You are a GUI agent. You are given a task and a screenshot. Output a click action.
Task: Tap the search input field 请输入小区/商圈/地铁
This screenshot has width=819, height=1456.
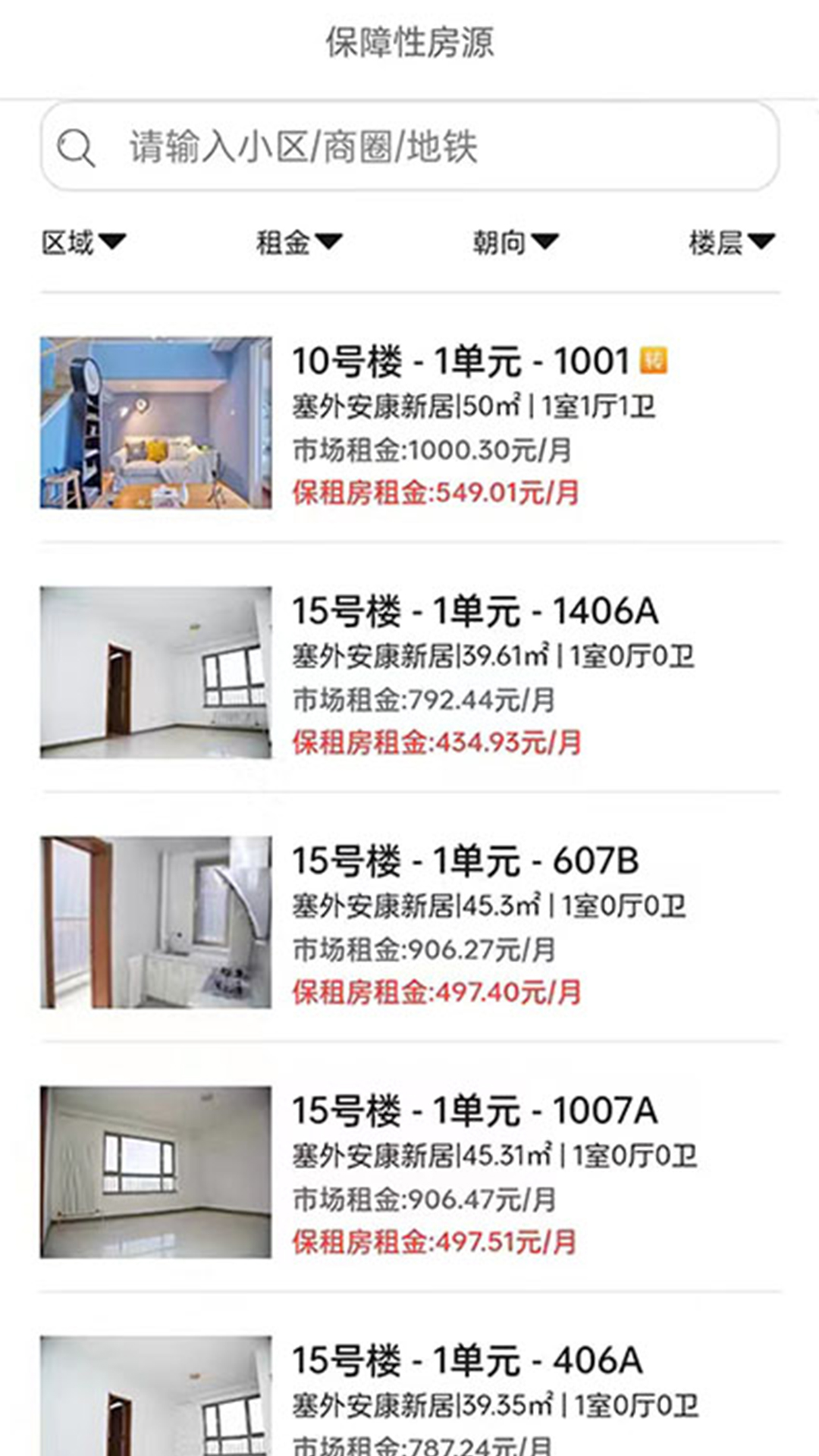click(x=379, y=149)
